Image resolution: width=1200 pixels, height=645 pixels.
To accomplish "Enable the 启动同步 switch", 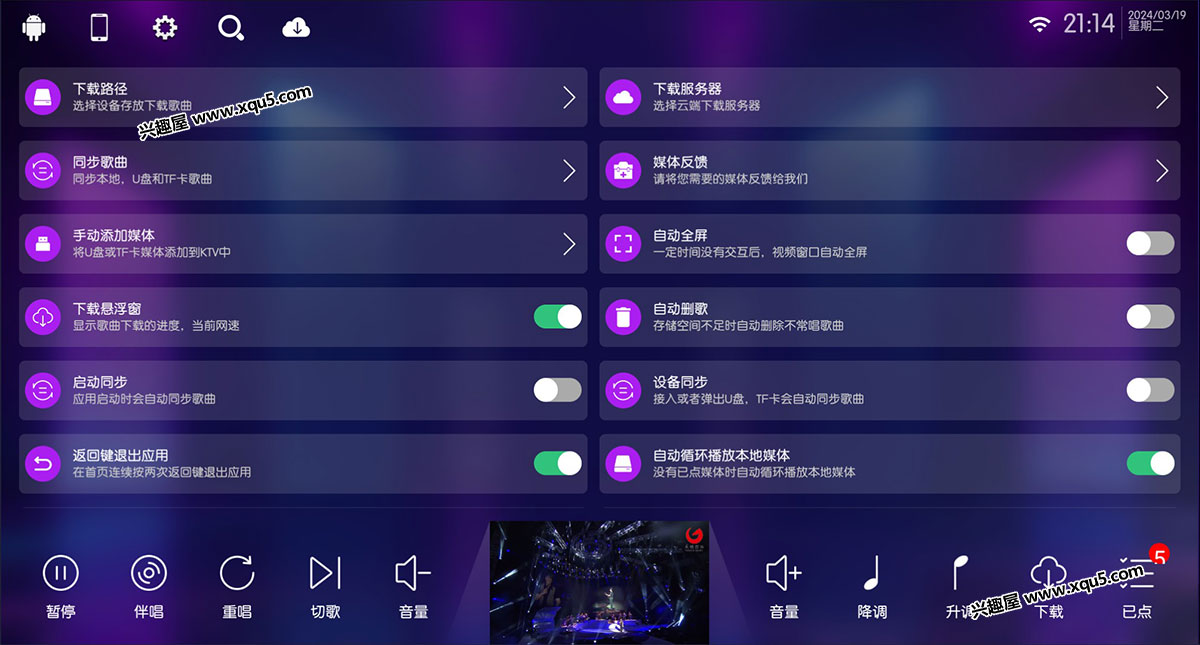I will (557, 390).
